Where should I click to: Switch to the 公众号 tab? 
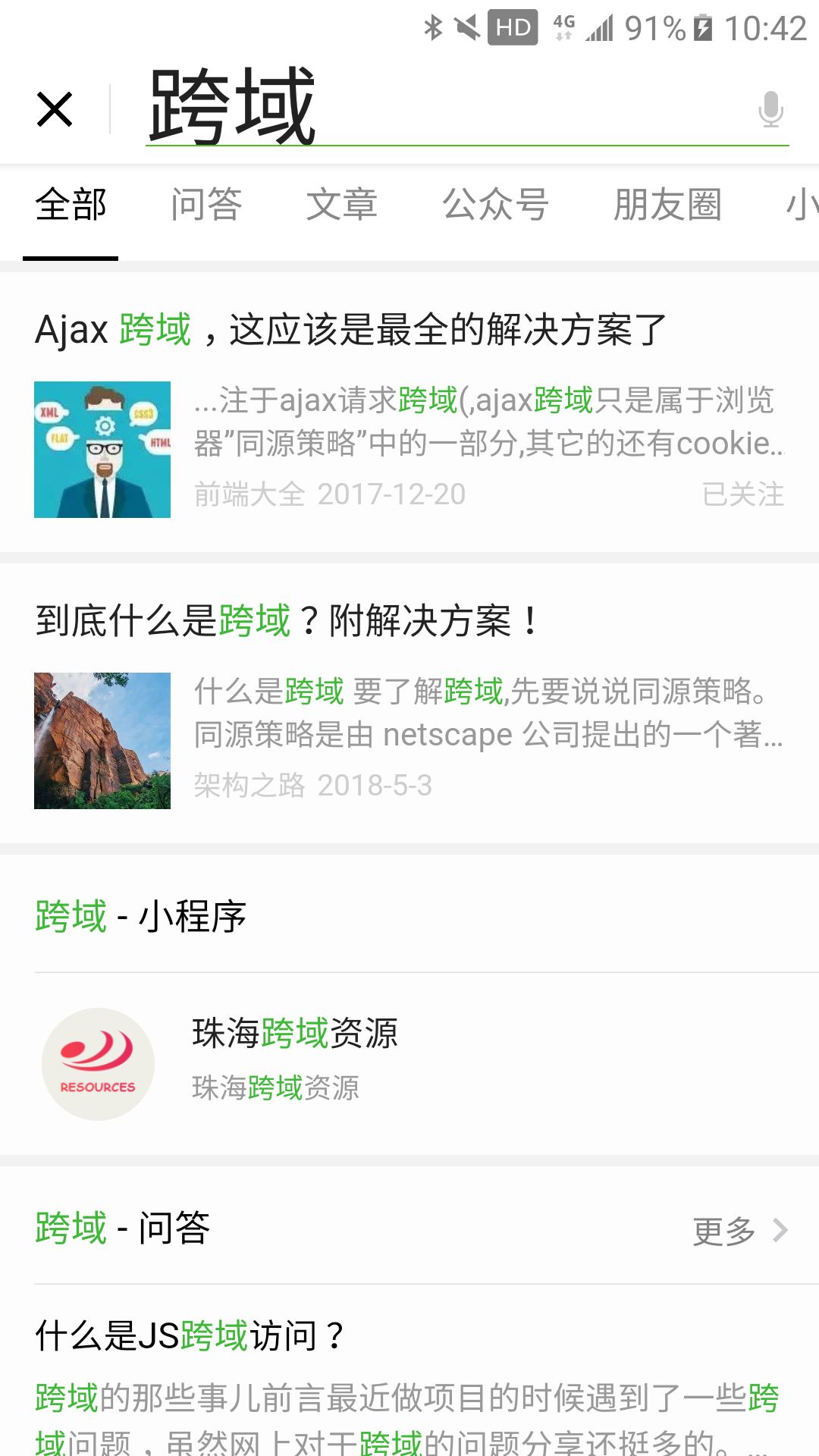coord(495,206)
